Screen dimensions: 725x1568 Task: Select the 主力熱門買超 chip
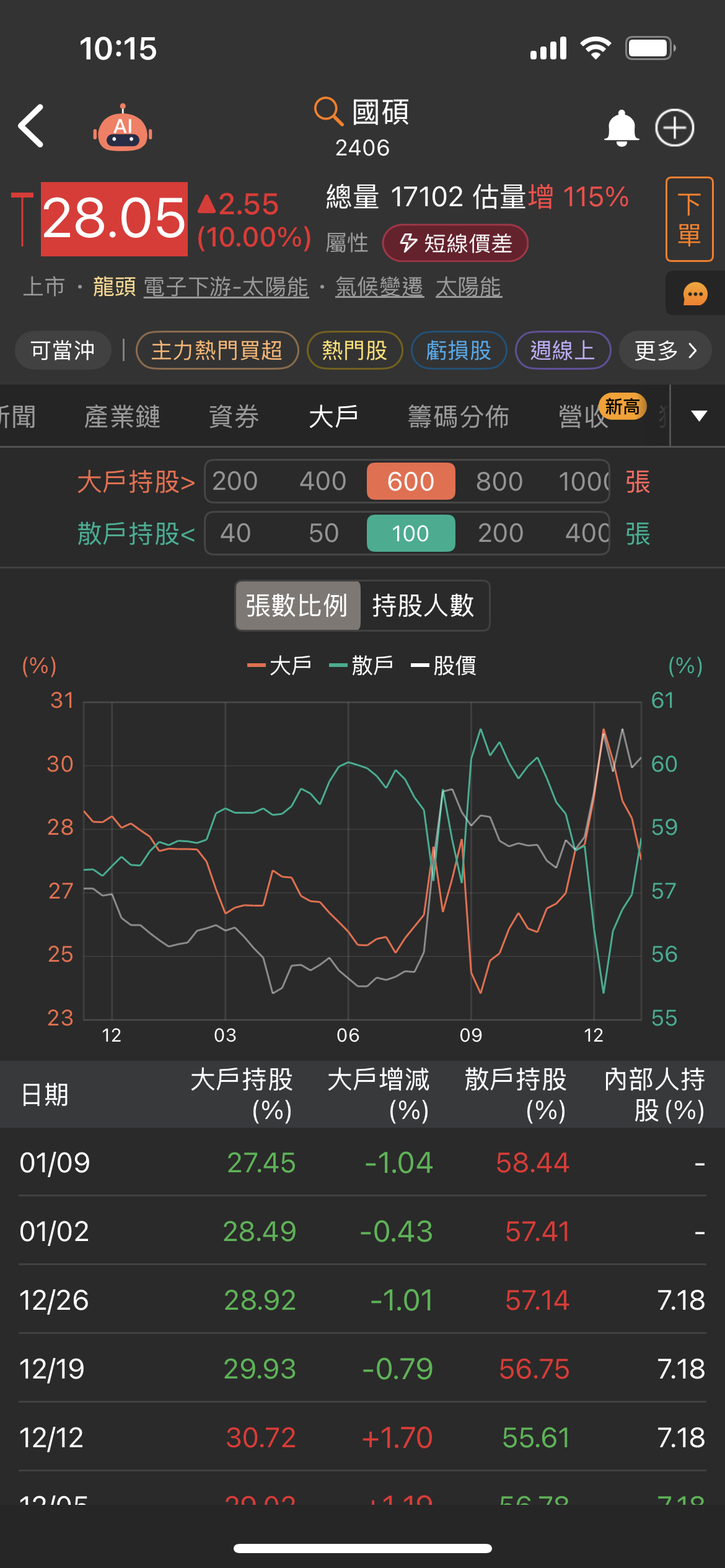click(x=217, y=351)
